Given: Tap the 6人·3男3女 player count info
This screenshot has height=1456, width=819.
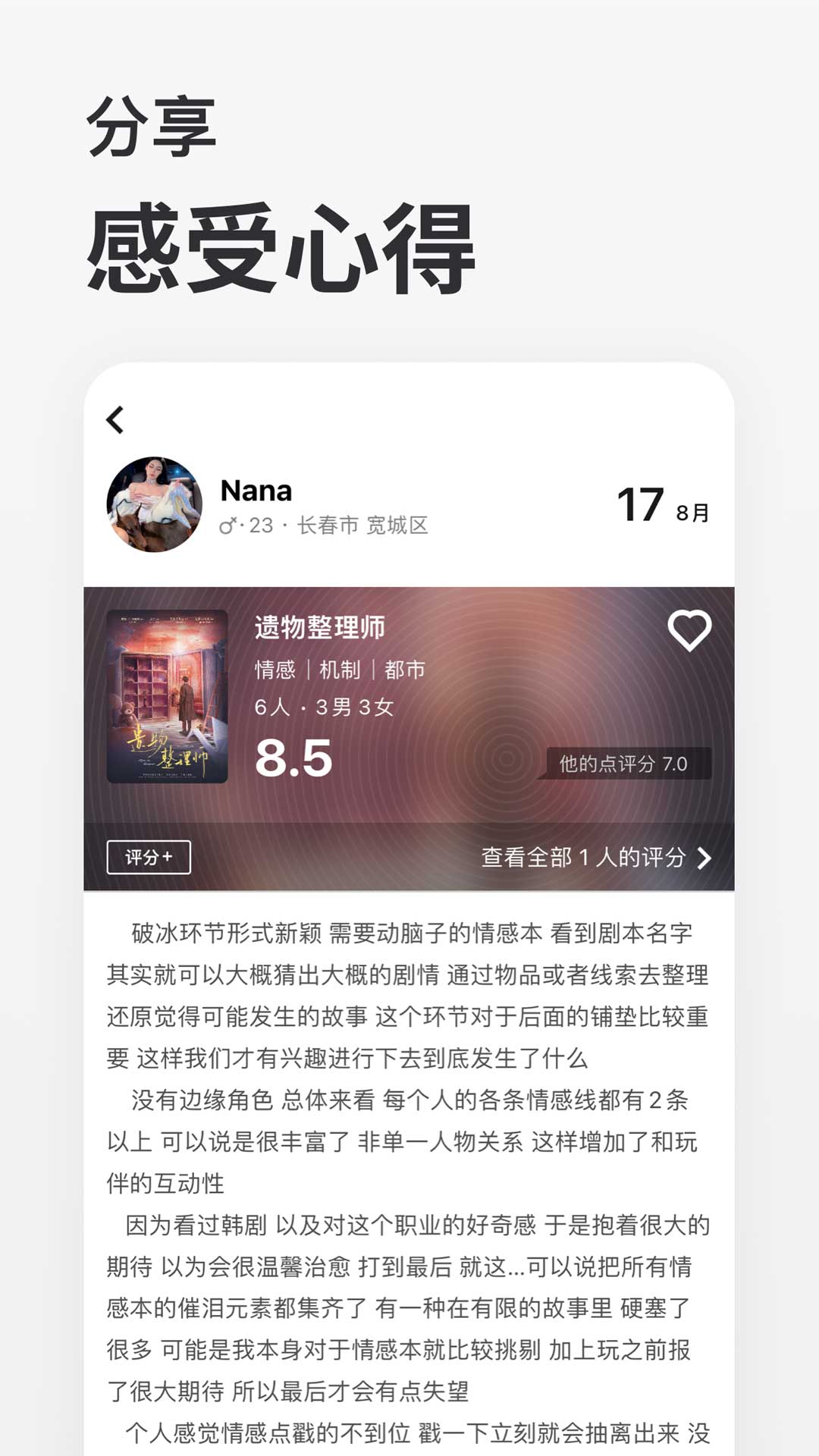Looking at the screenshot, I should [326, 706].
